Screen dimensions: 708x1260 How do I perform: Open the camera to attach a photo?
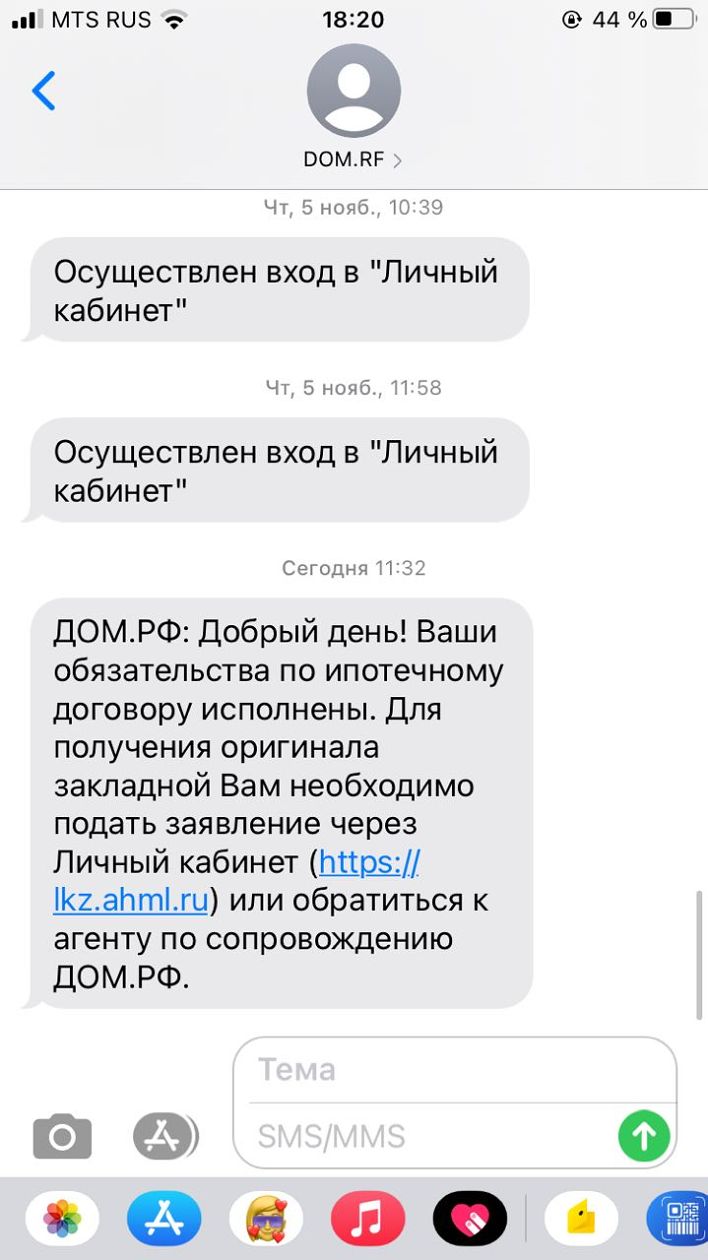(62, 1136)
